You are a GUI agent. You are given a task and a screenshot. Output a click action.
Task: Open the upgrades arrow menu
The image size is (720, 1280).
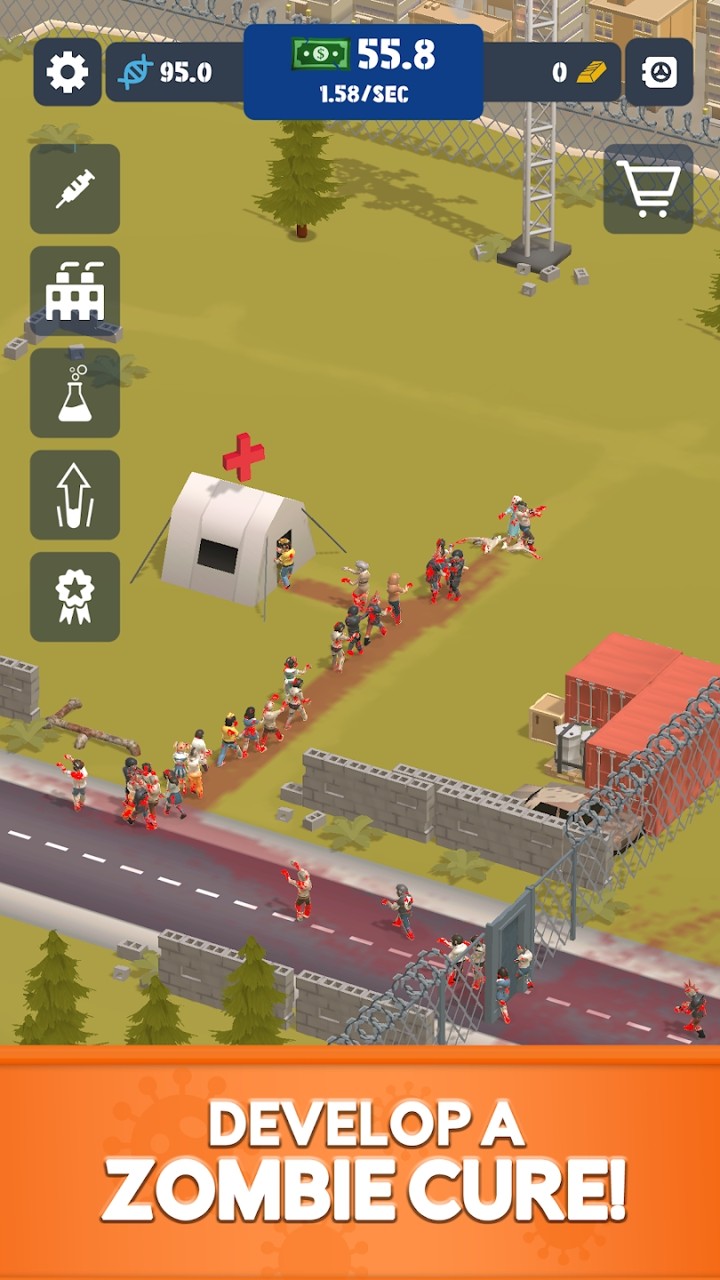coord(75,495)
